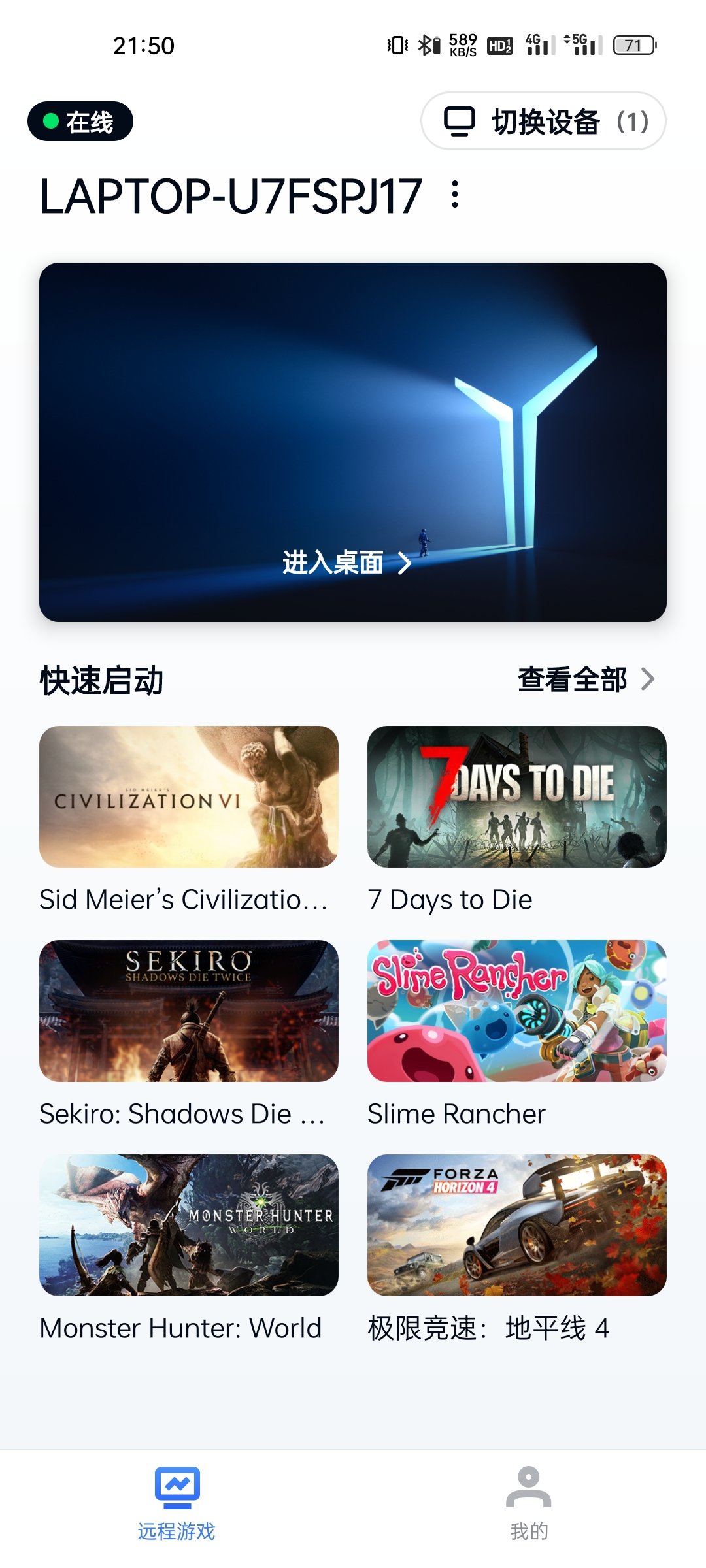This screenshot has width=706, height=1568.
Task: Tap the 切换设备 switch device button
Action: 543,122
